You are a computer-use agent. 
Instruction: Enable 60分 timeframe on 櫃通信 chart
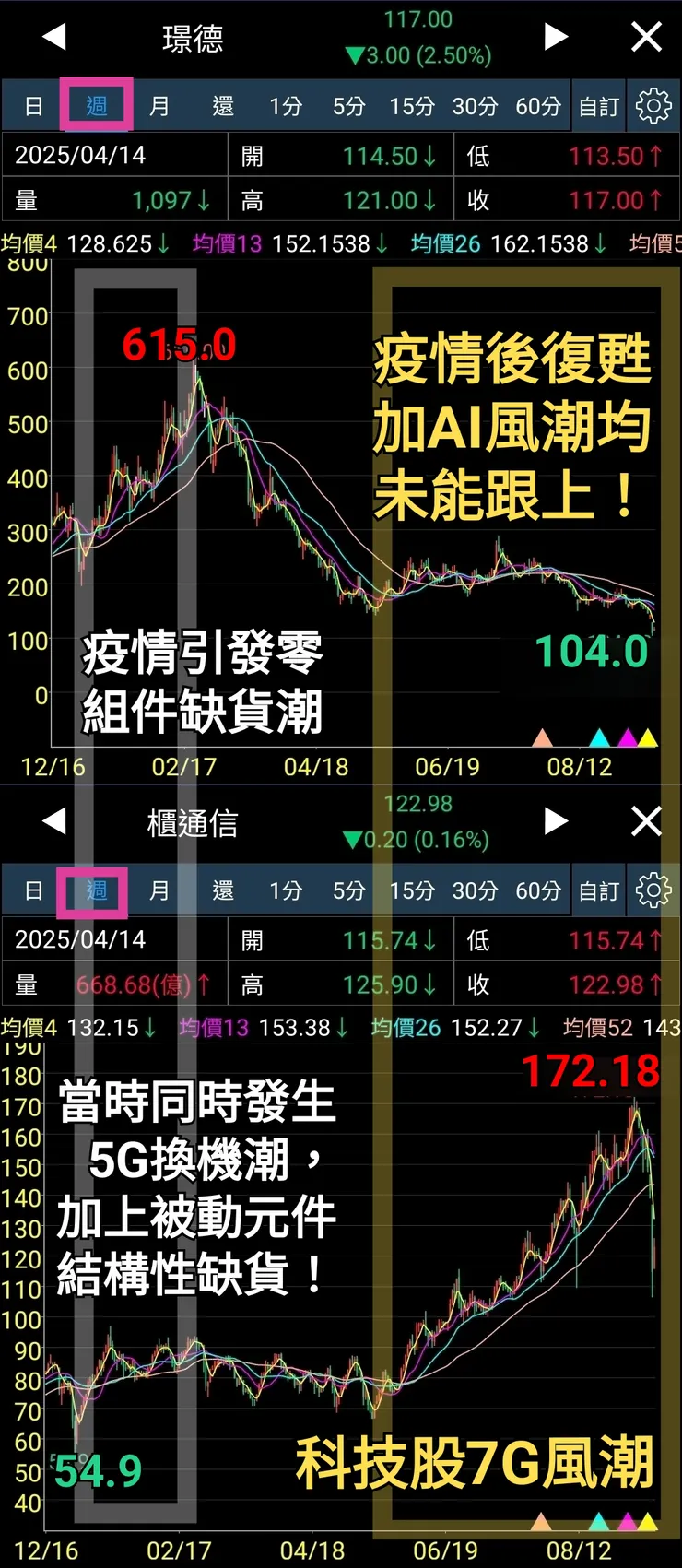pyautogui.click(x=537, y=890)
